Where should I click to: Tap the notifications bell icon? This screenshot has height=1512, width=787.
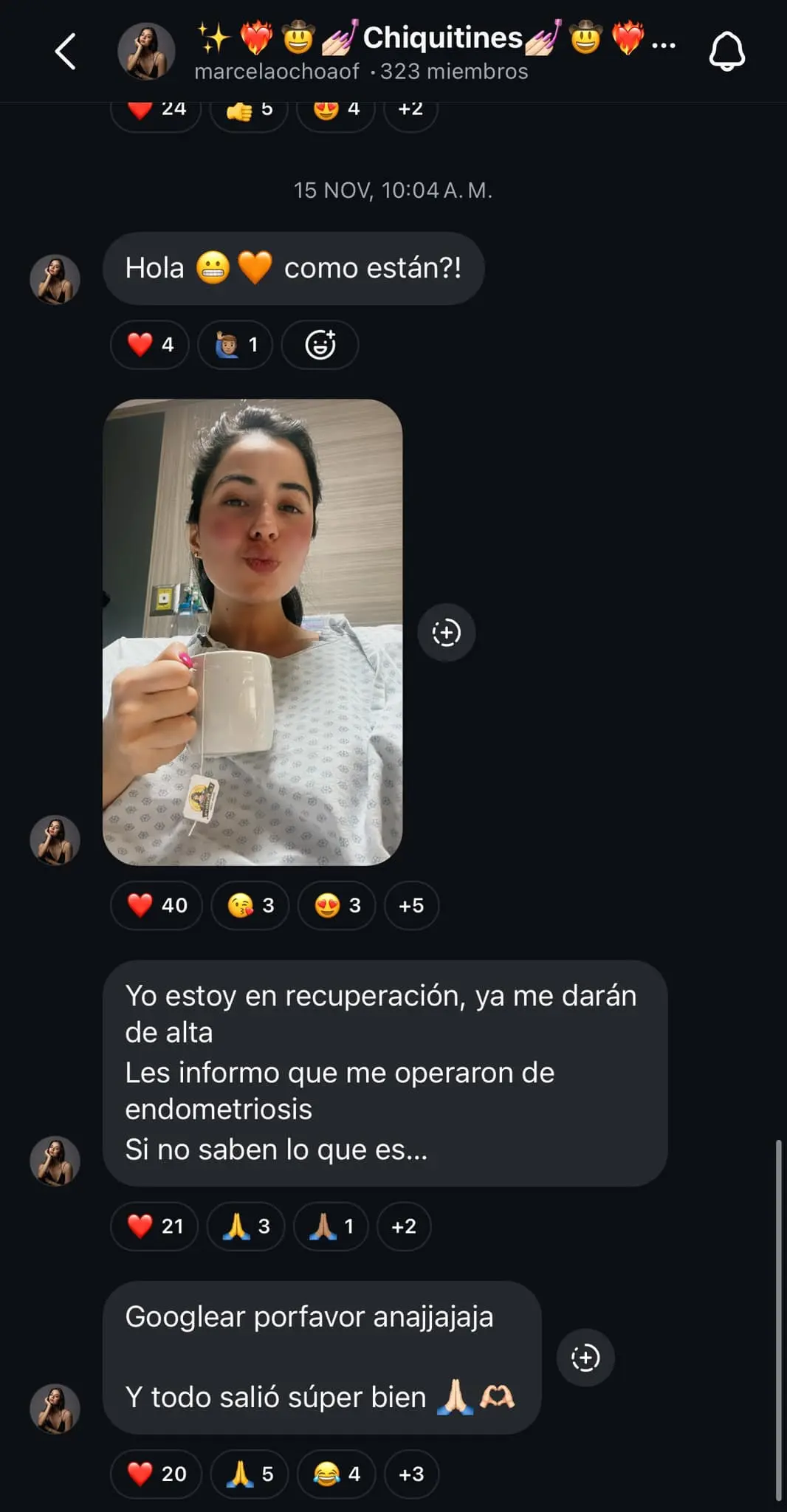pos(727,51)
